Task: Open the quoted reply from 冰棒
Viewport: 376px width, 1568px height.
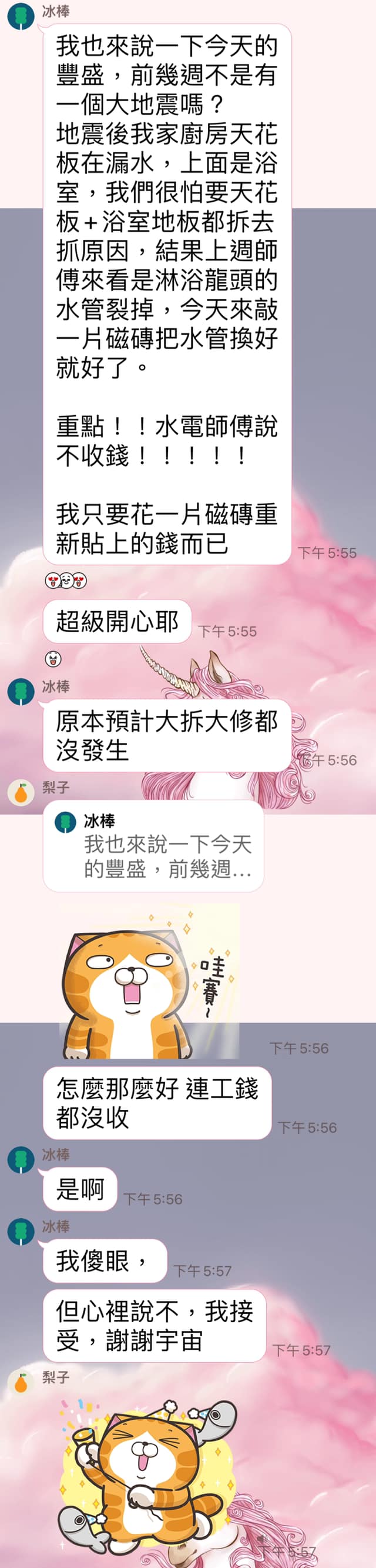Action: point(153,846)
